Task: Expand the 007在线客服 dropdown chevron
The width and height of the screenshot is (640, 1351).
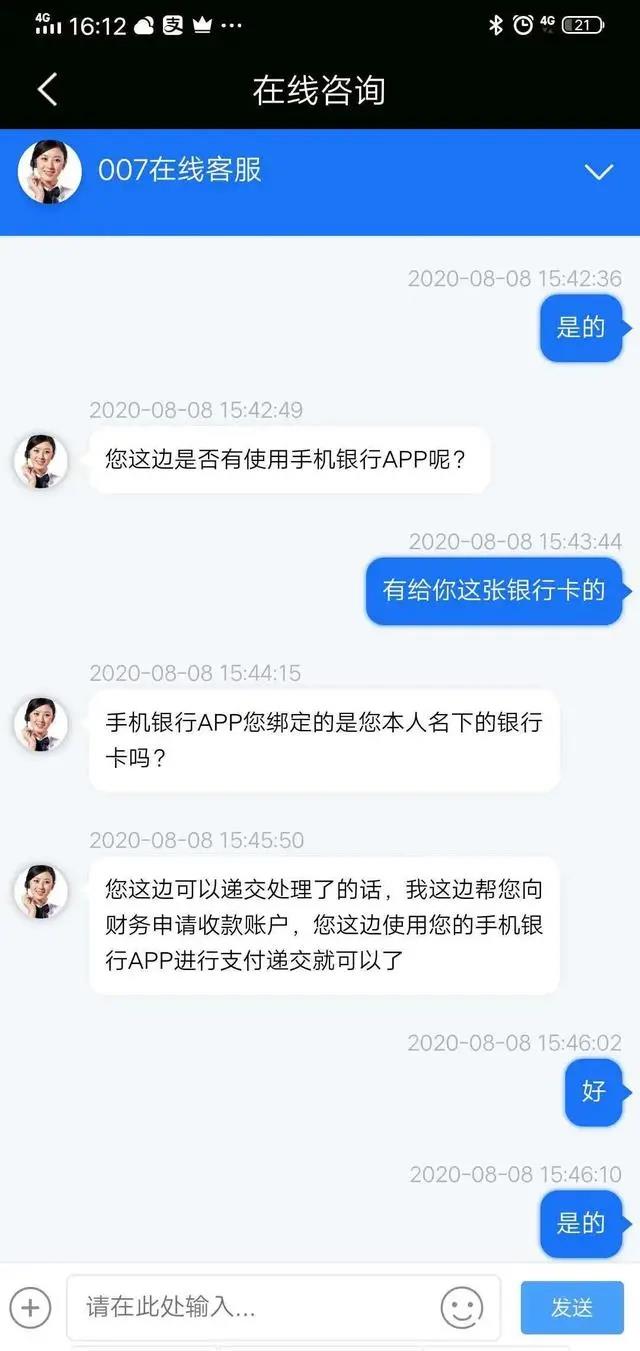Action: (598, 172)
